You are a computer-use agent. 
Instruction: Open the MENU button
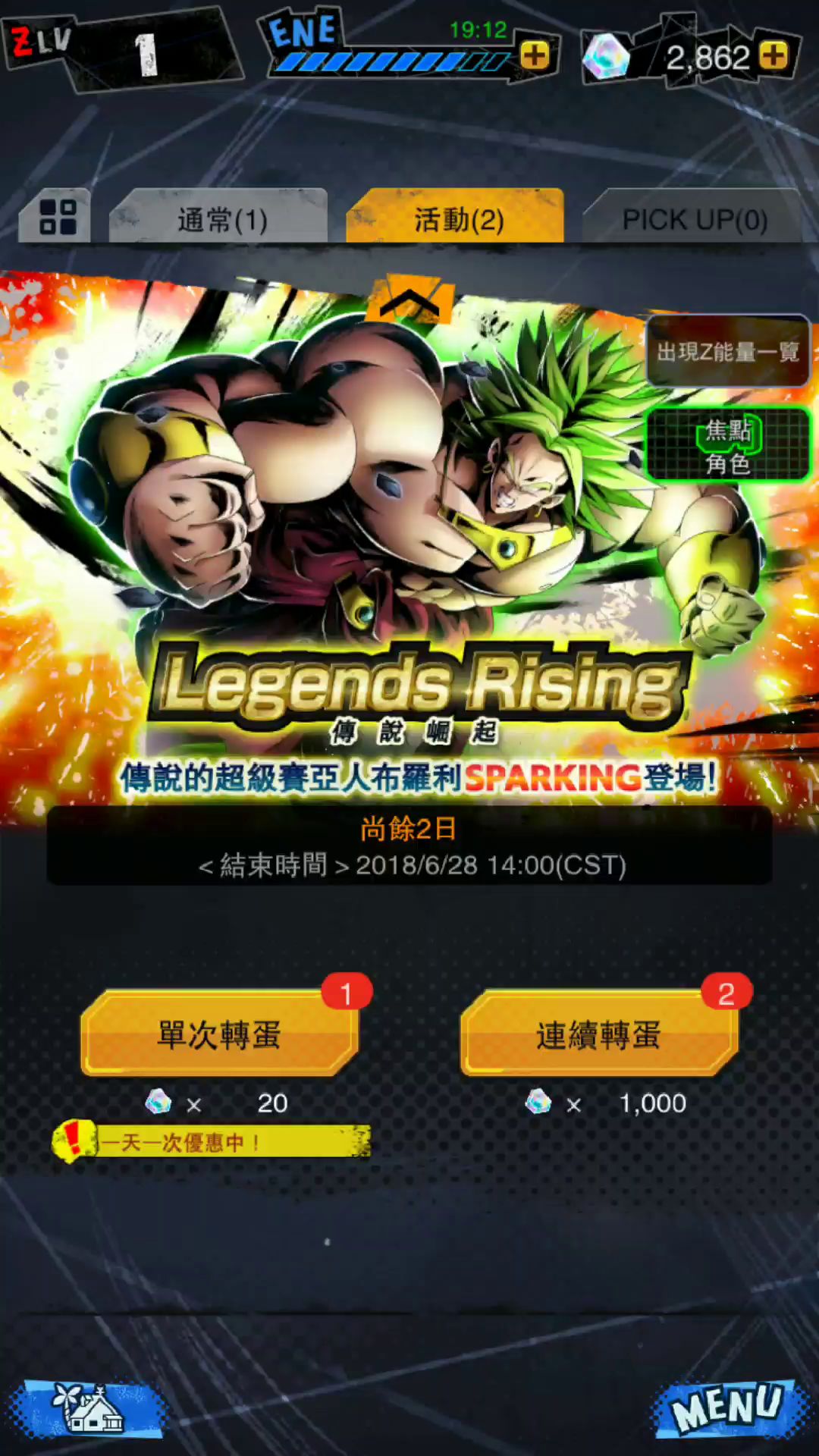[726, 1409]
